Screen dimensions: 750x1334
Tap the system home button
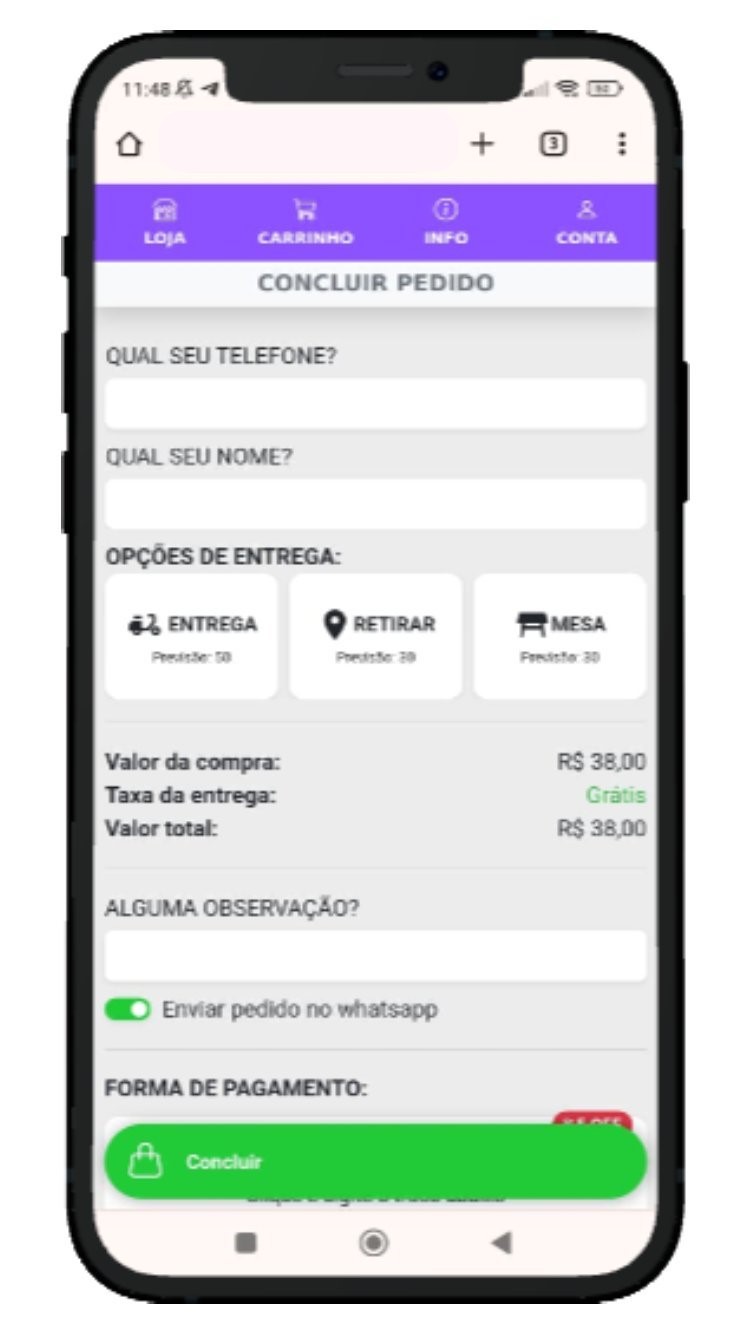pos(373,1243)
